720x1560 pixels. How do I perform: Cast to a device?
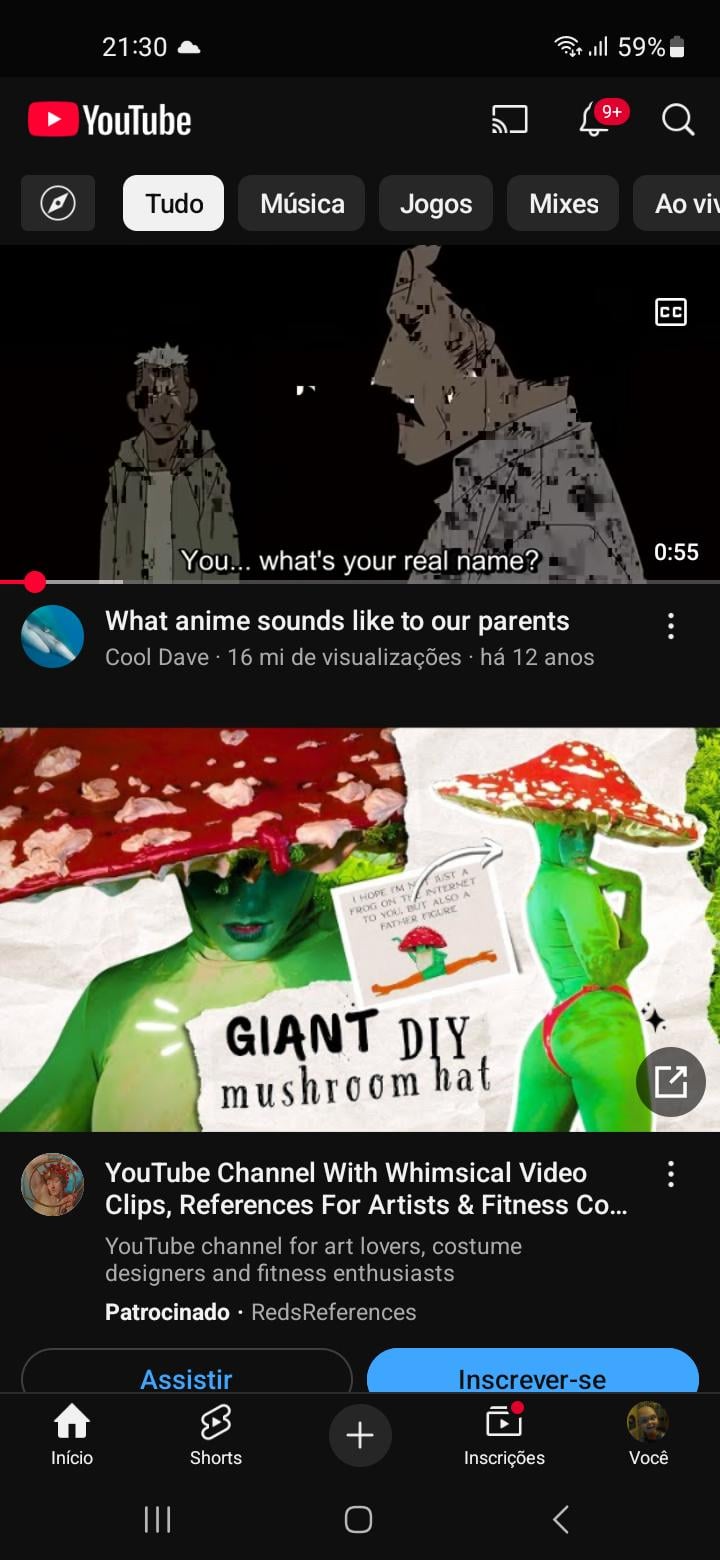(x=510, y=120)
